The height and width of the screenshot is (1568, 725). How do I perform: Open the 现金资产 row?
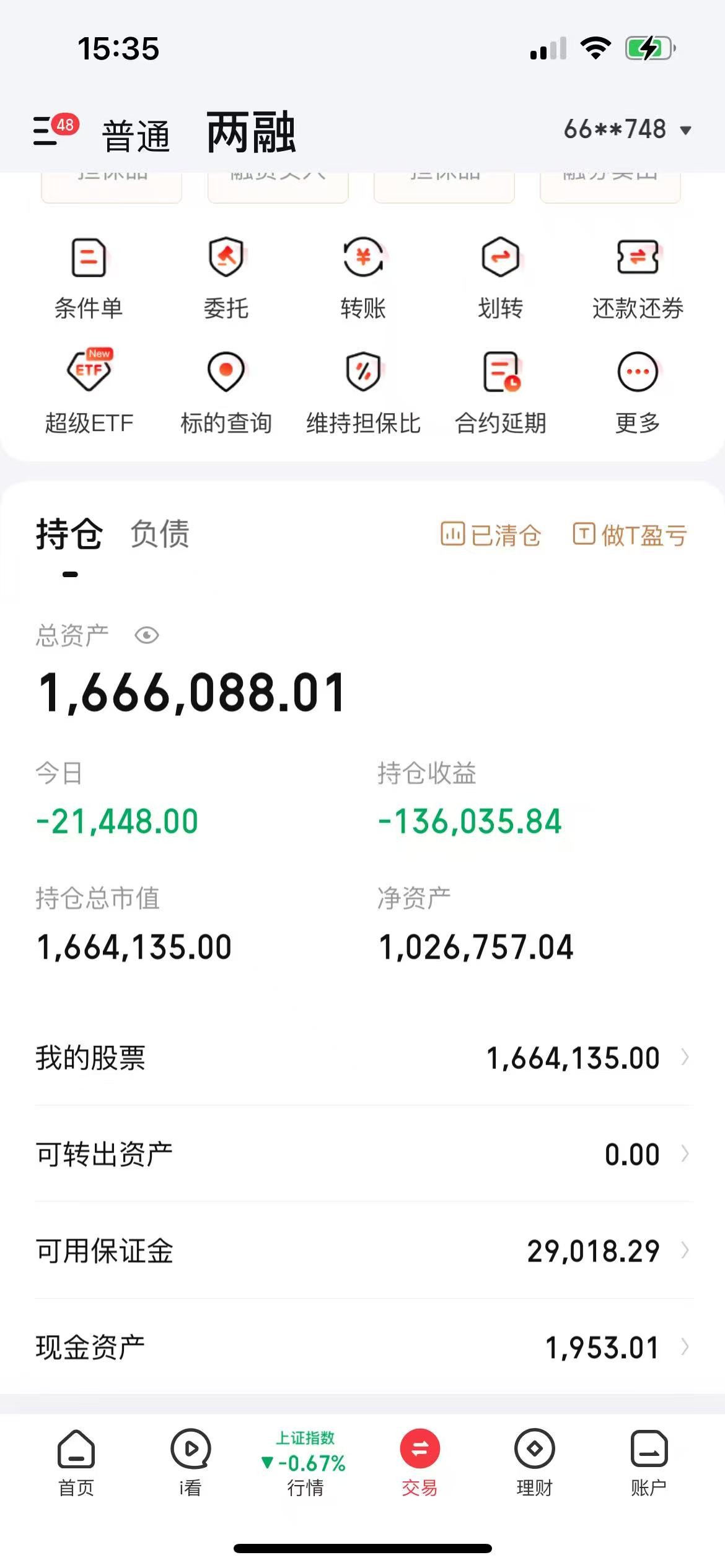point(362,1348)
